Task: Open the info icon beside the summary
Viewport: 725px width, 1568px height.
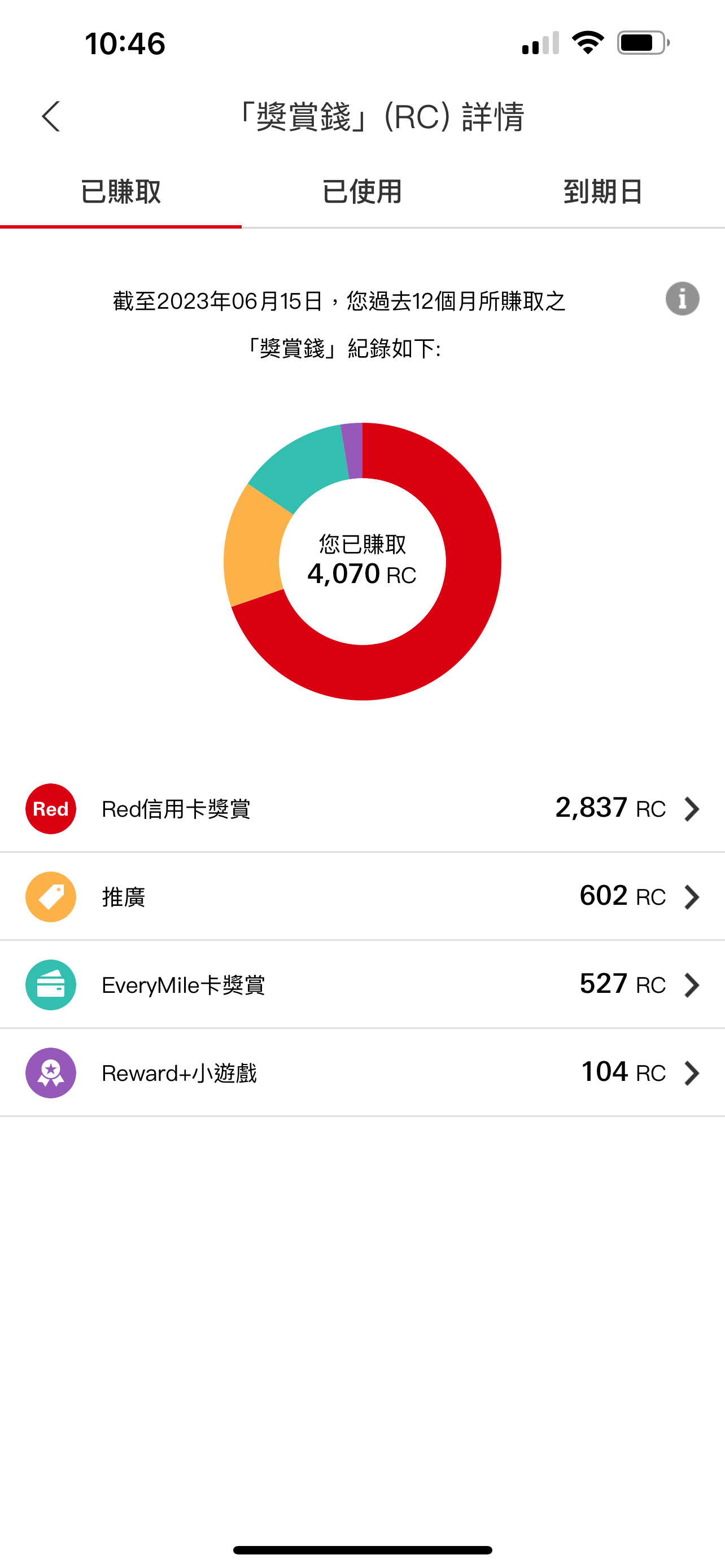Action: click(x=682, y=299)
